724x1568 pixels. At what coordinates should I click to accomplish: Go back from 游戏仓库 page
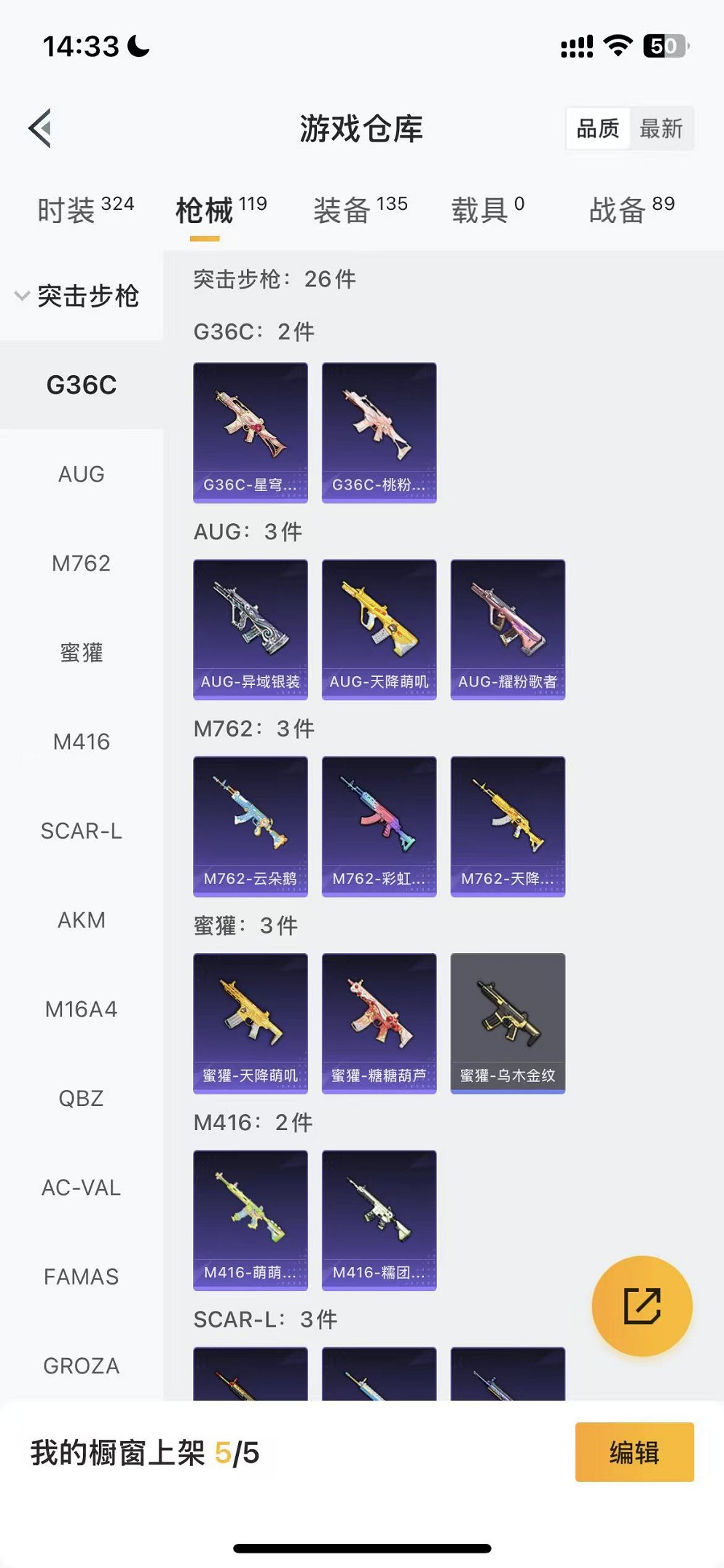[41, 128]
